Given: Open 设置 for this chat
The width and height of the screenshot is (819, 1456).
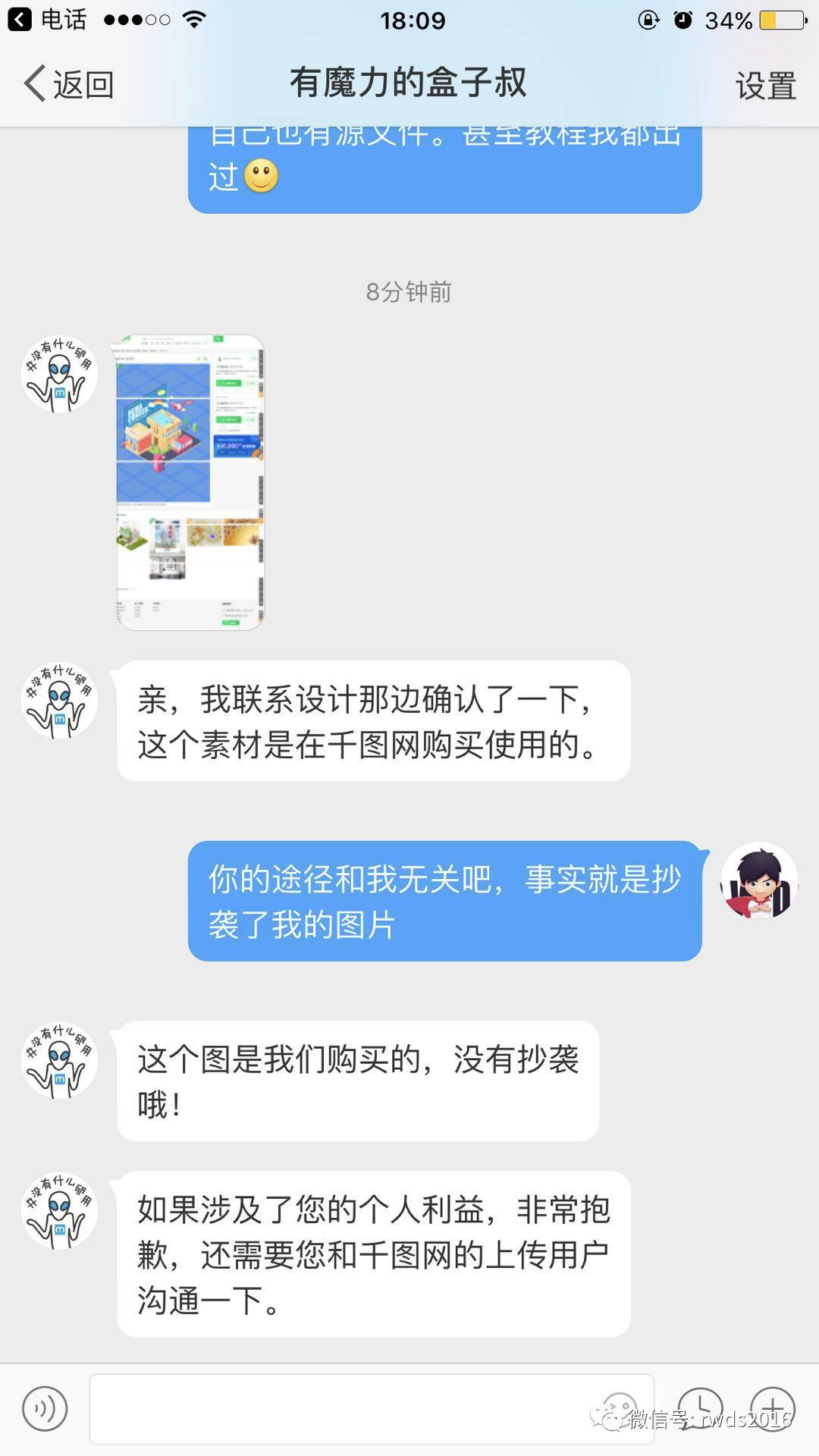Looking at the screenshot, I should click(x=765, y=86).
